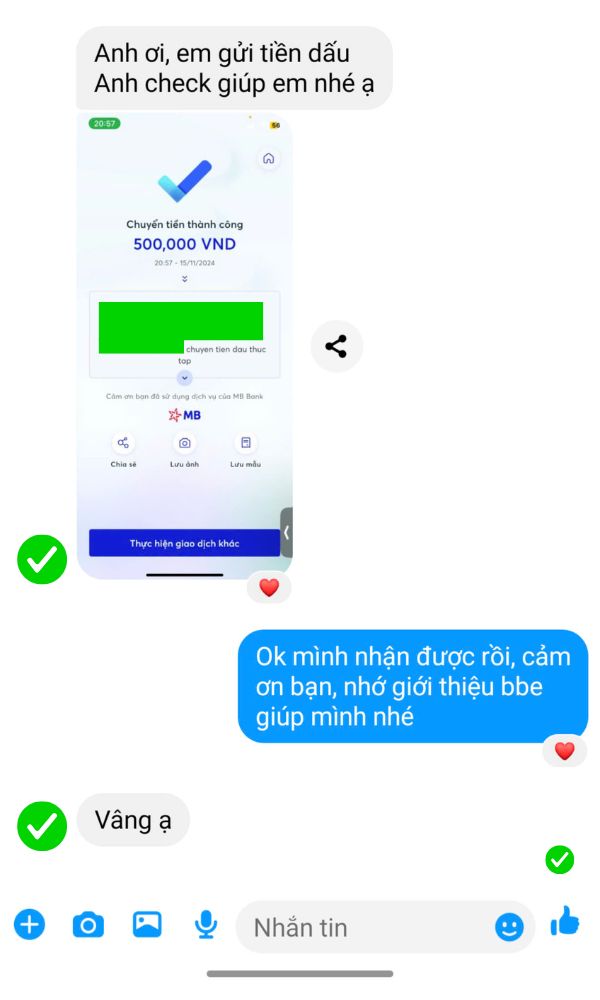Open the photo gallery picker
This screenshot has width=600, height=1000.
point(147,925)
